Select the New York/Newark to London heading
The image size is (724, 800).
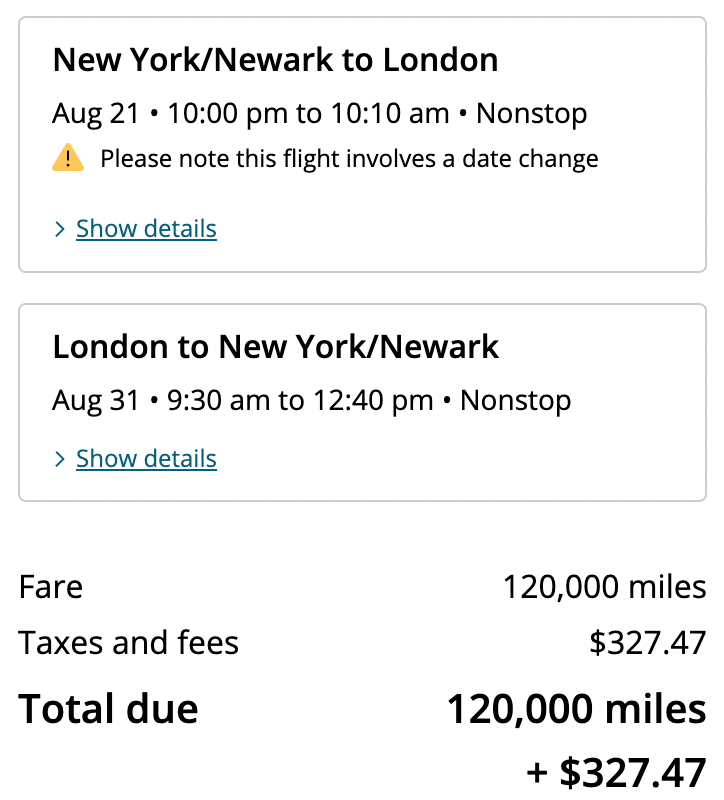click(x=275, y=60)
